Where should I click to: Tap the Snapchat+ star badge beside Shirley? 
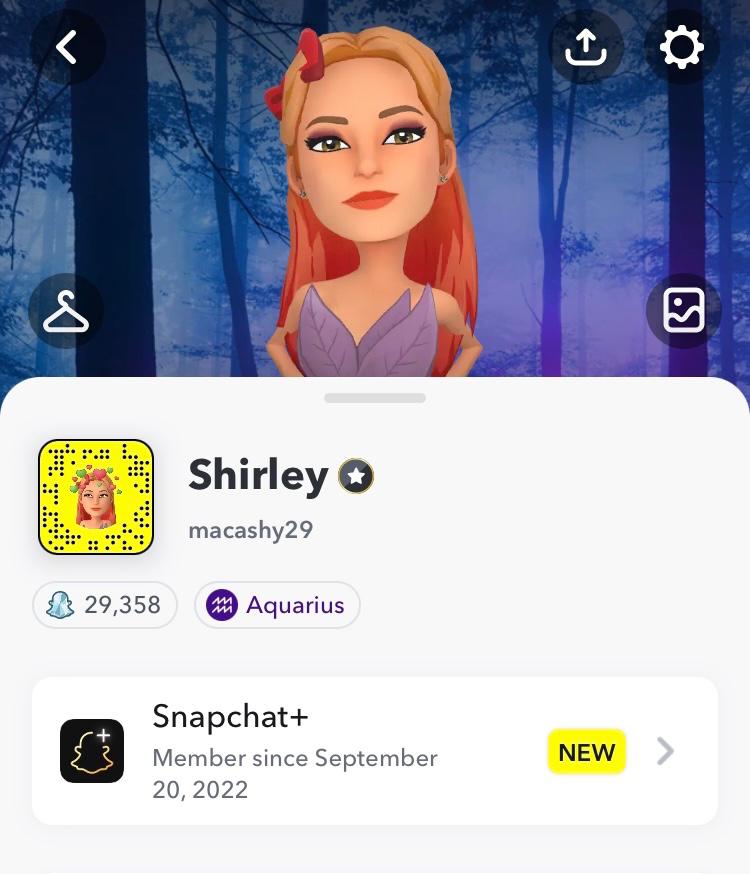(x=356, y=475)
